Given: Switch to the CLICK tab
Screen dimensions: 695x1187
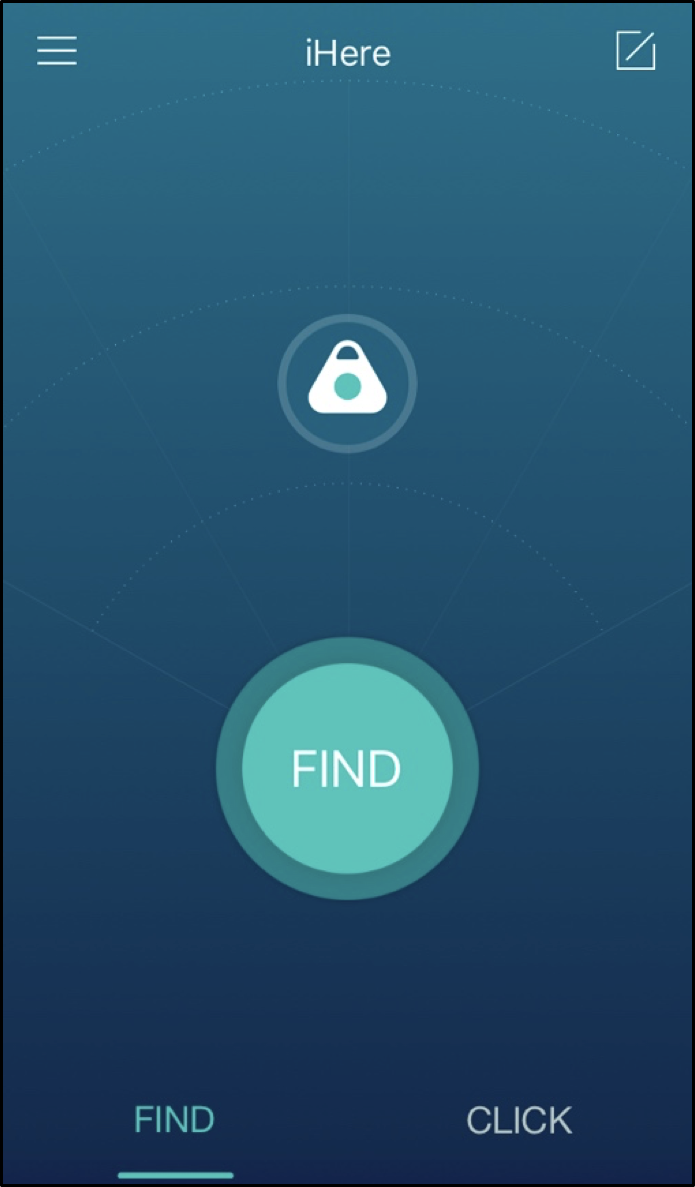Looking at the screenshot, I should pos(519,1120).
